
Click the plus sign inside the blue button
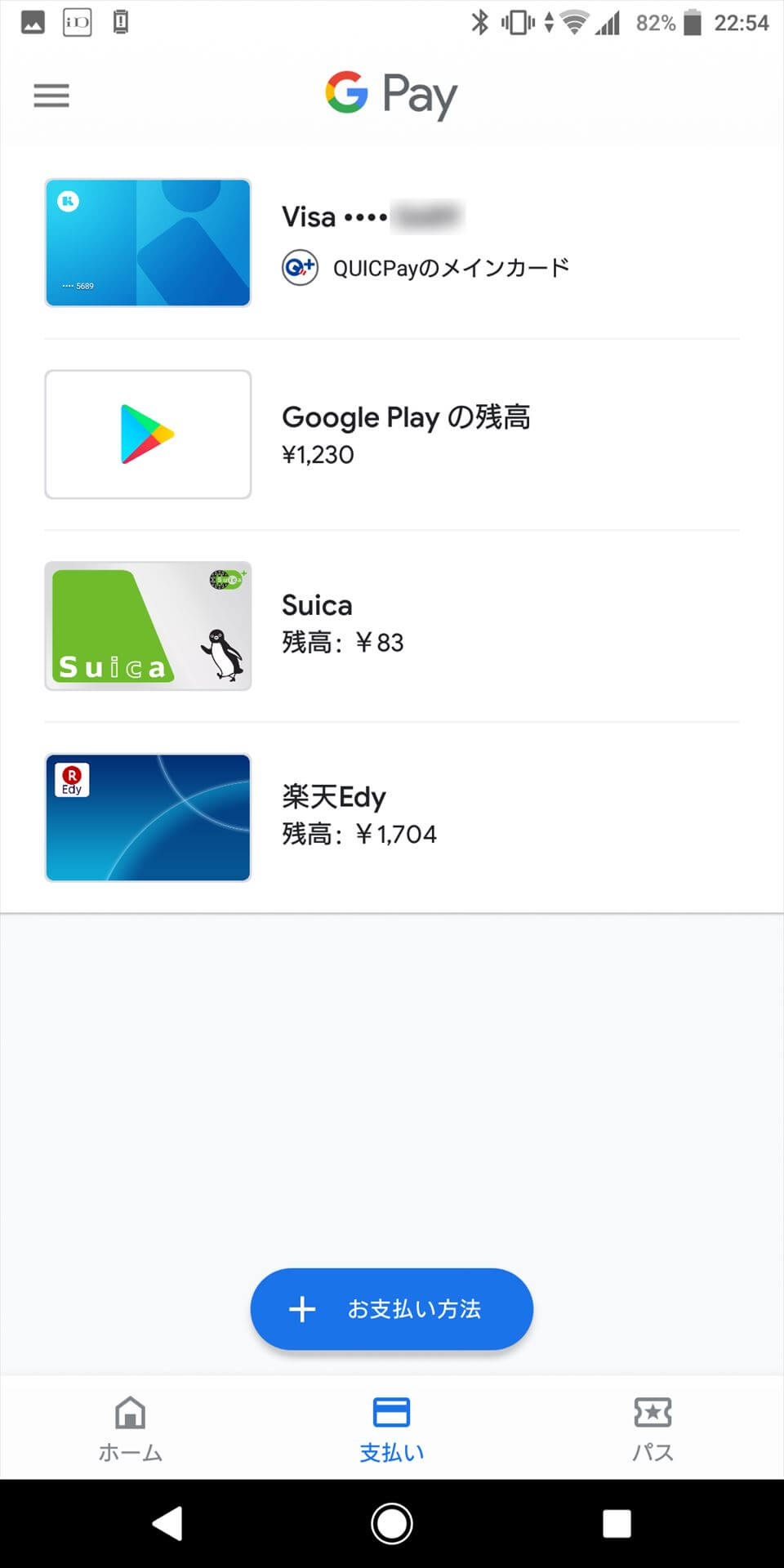click(x=302, y=1308)
